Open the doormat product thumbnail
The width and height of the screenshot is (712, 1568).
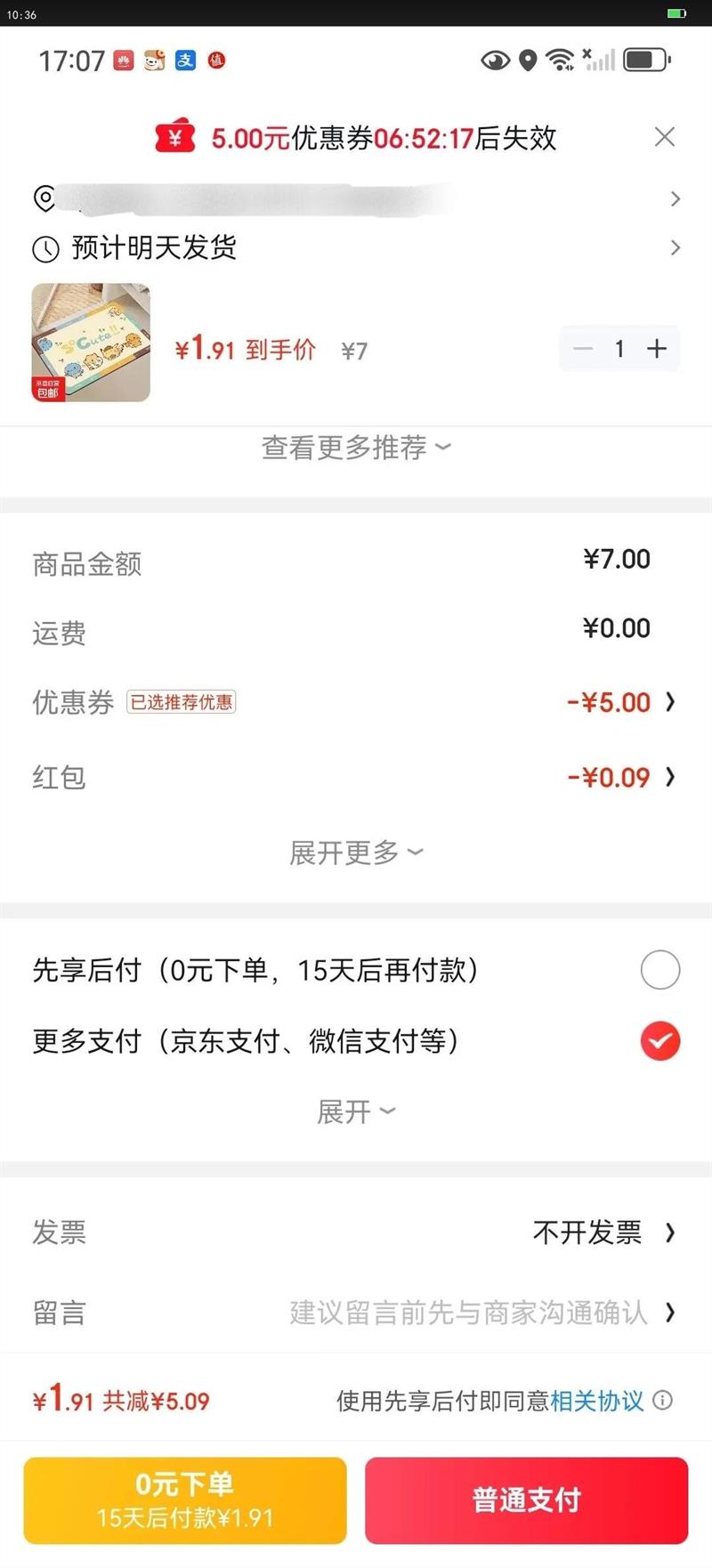click(91, 343)
